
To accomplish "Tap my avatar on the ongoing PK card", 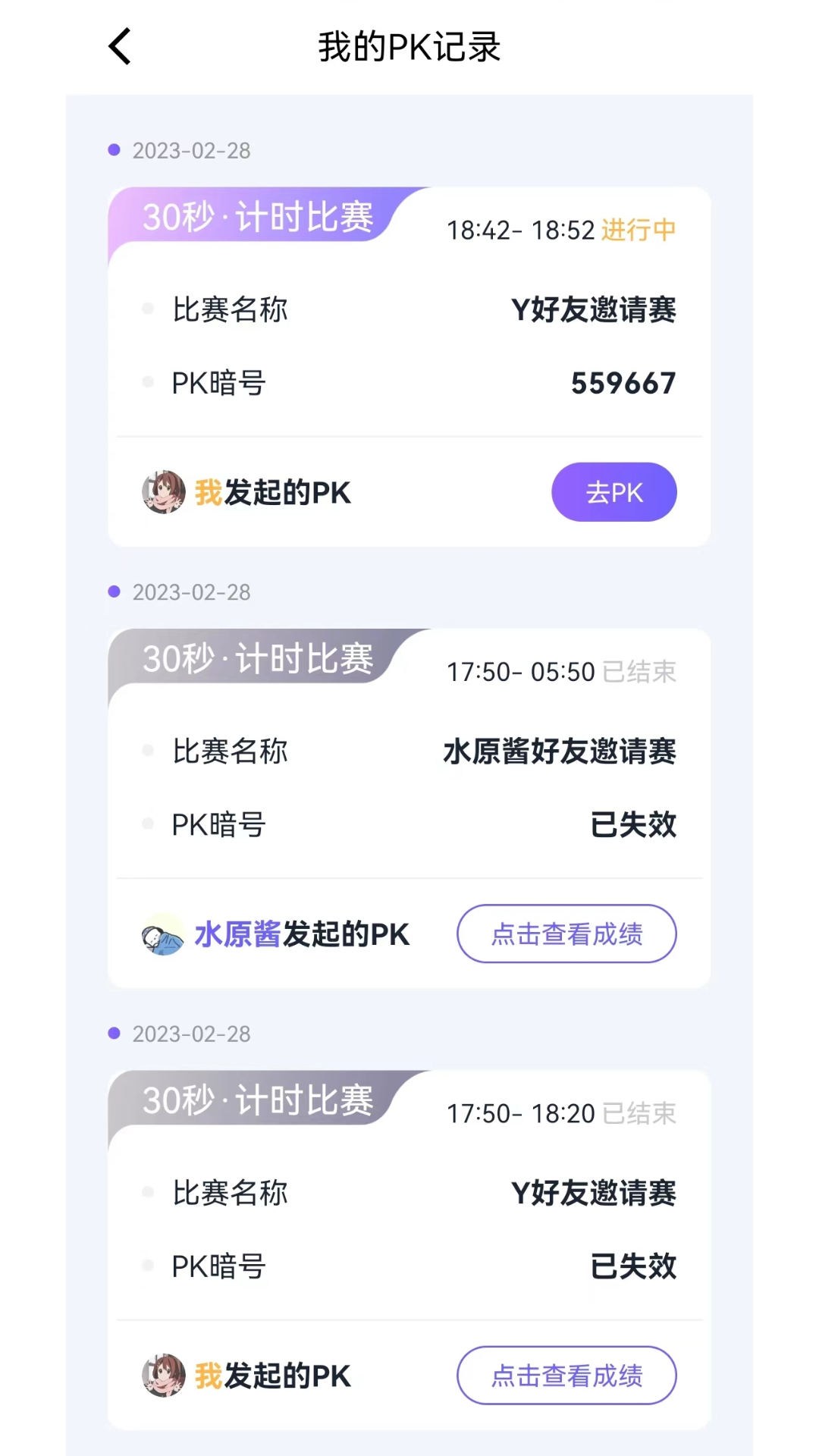I will (x=164, y=492).
